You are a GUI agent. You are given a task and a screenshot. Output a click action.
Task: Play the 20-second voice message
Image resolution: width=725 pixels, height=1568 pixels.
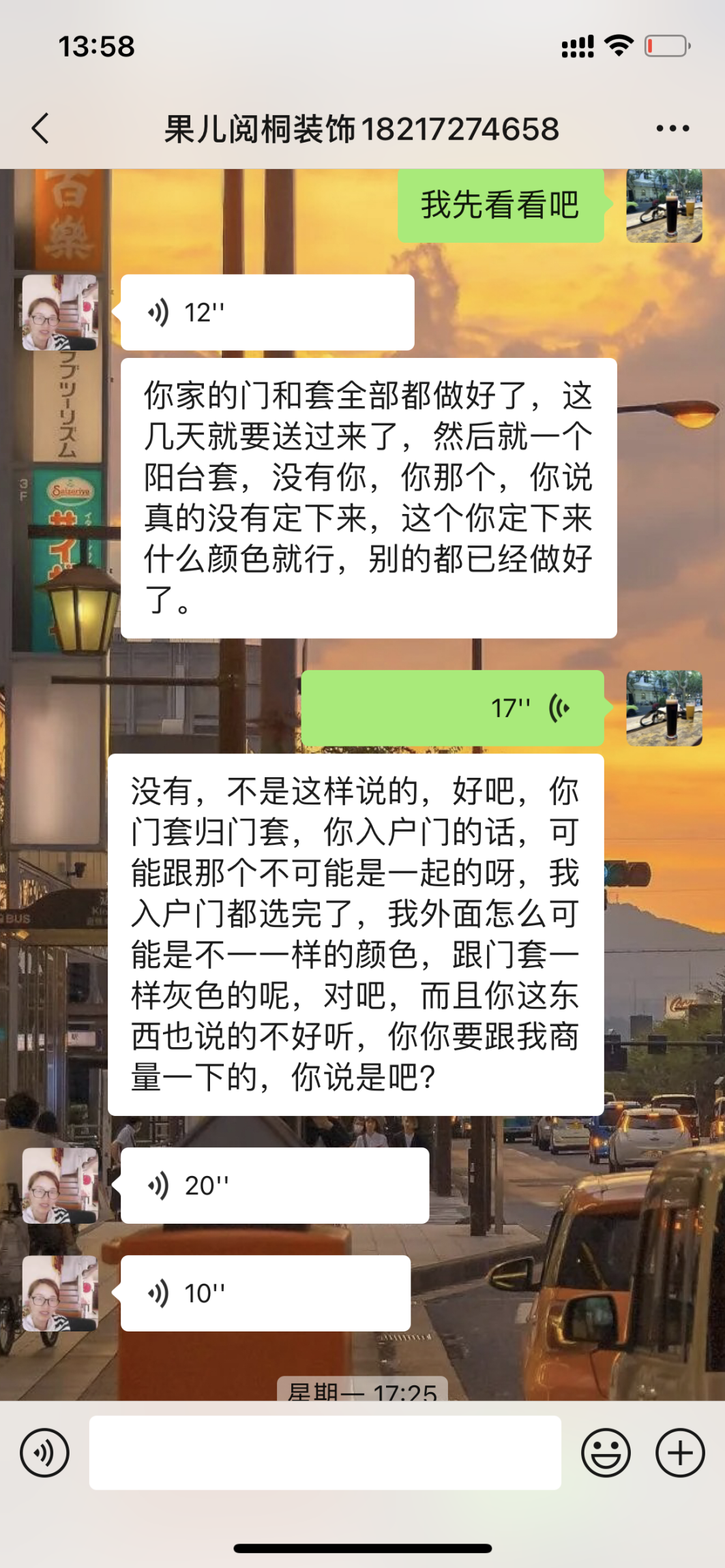pos(274,1186)
